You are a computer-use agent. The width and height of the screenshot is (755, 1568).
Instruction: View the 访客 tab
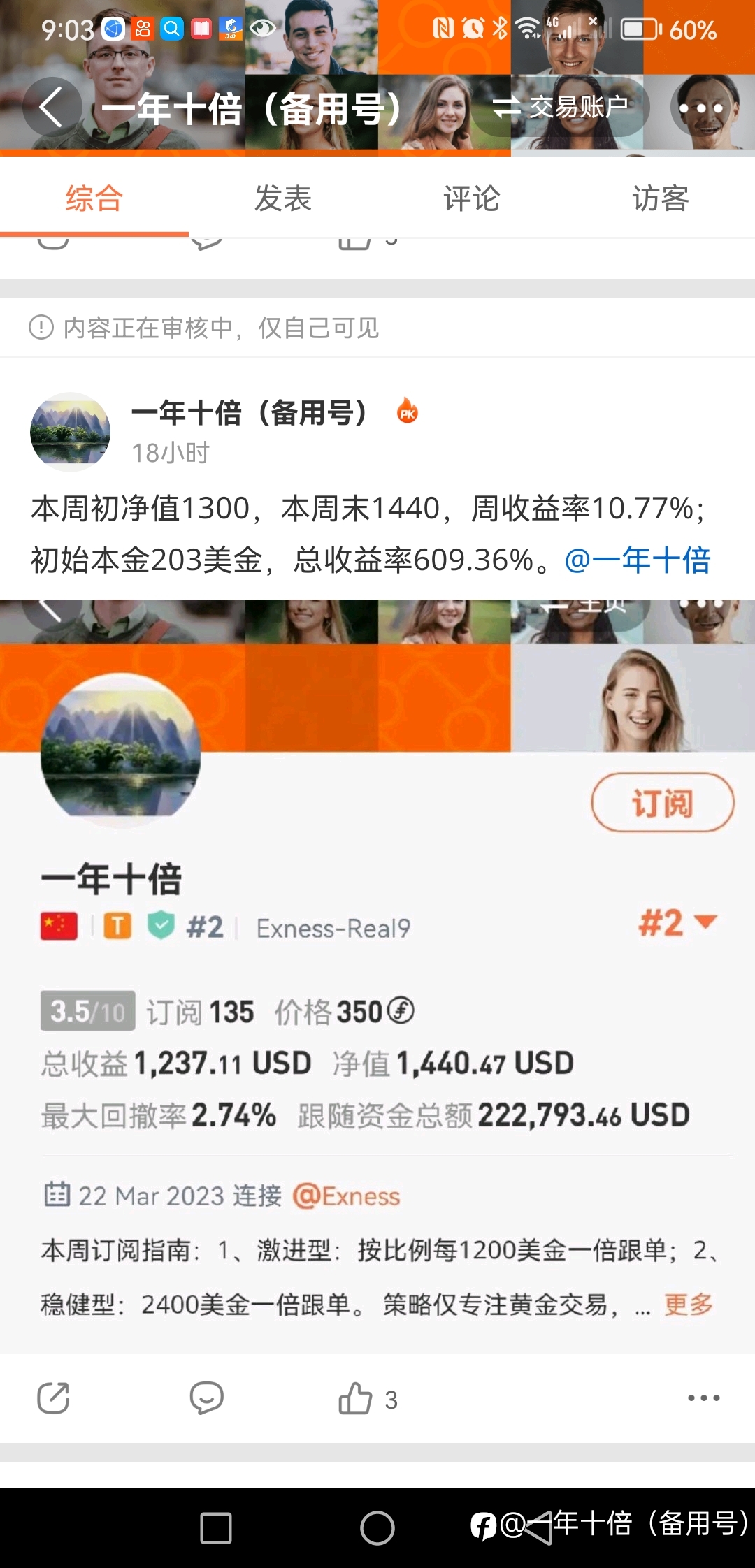[661, 198]
